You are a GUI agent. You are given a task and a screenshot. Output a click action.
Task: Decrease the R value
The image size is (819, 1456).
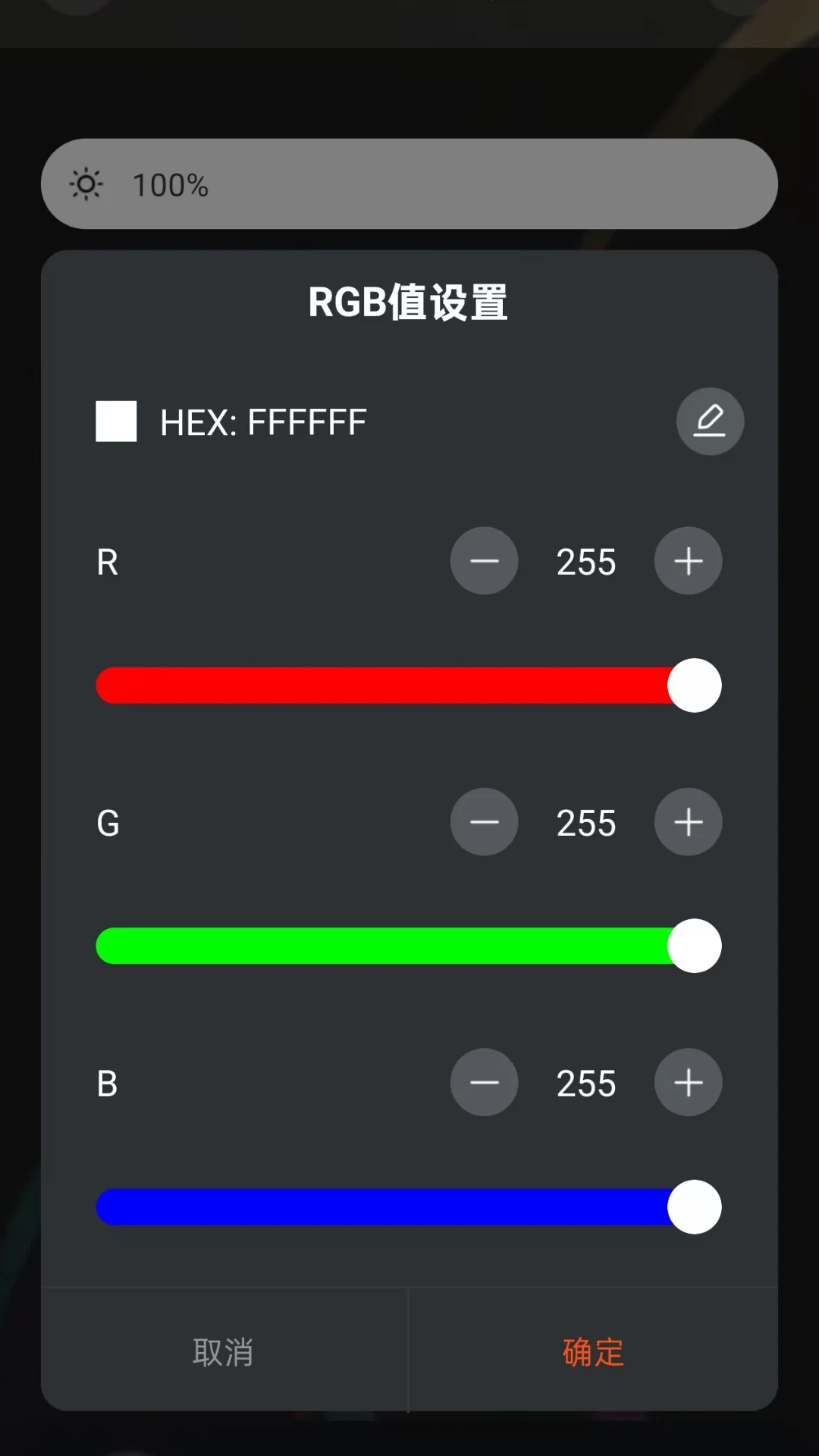click(x=484, y=561)
